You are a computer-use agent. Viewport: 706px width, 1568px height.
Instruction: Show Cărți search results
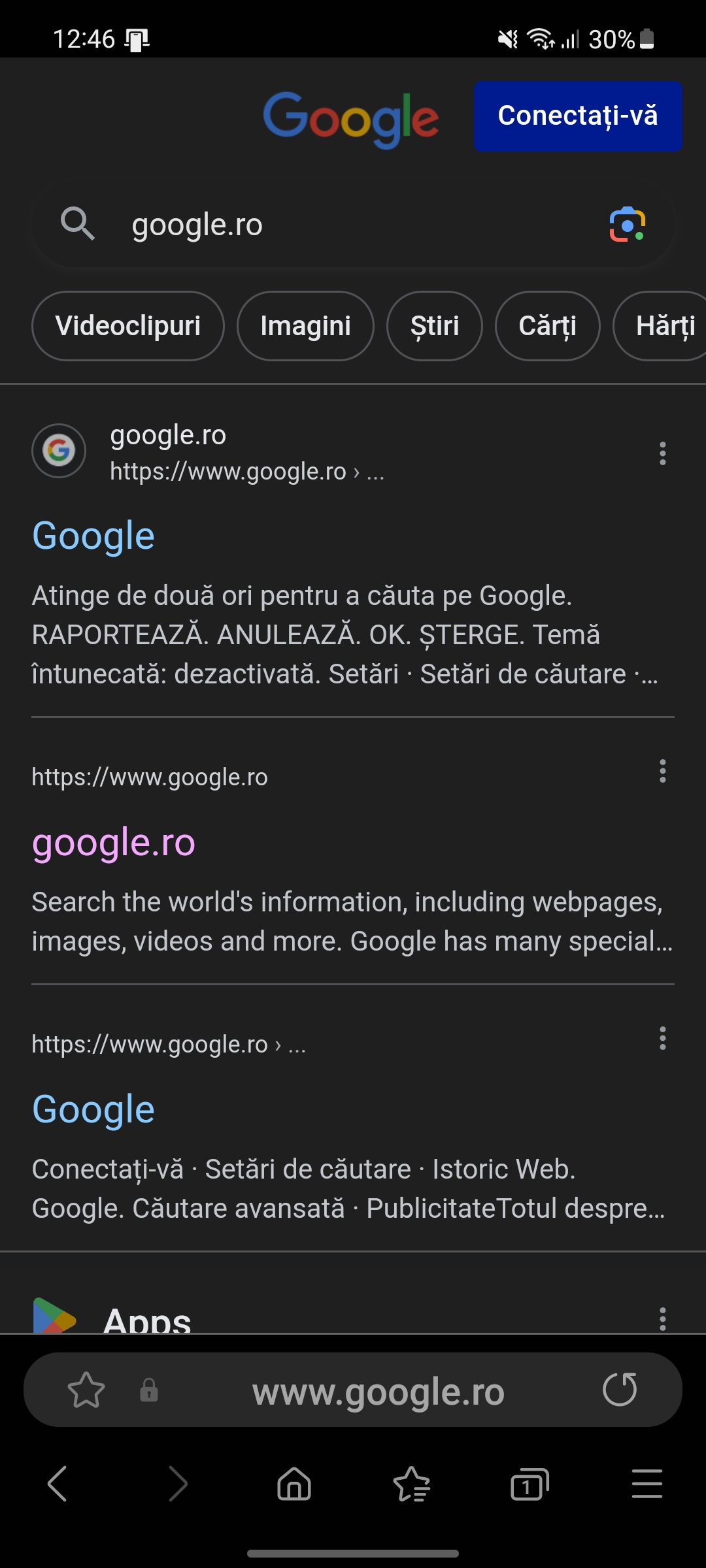[x=547, y=326]
